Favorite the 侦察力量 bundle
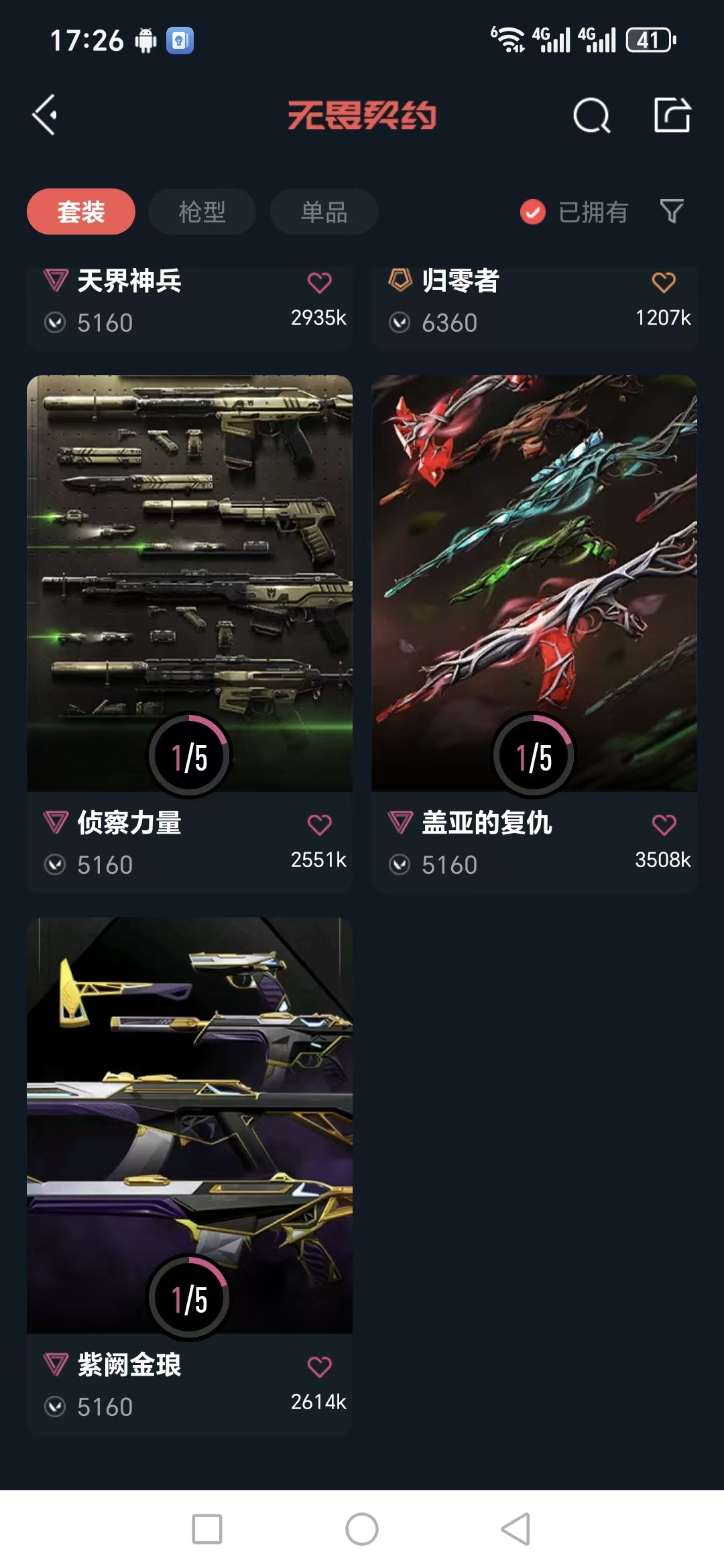Image resolution: width=724 pixels, height=1568 pixels. [319, 825]
